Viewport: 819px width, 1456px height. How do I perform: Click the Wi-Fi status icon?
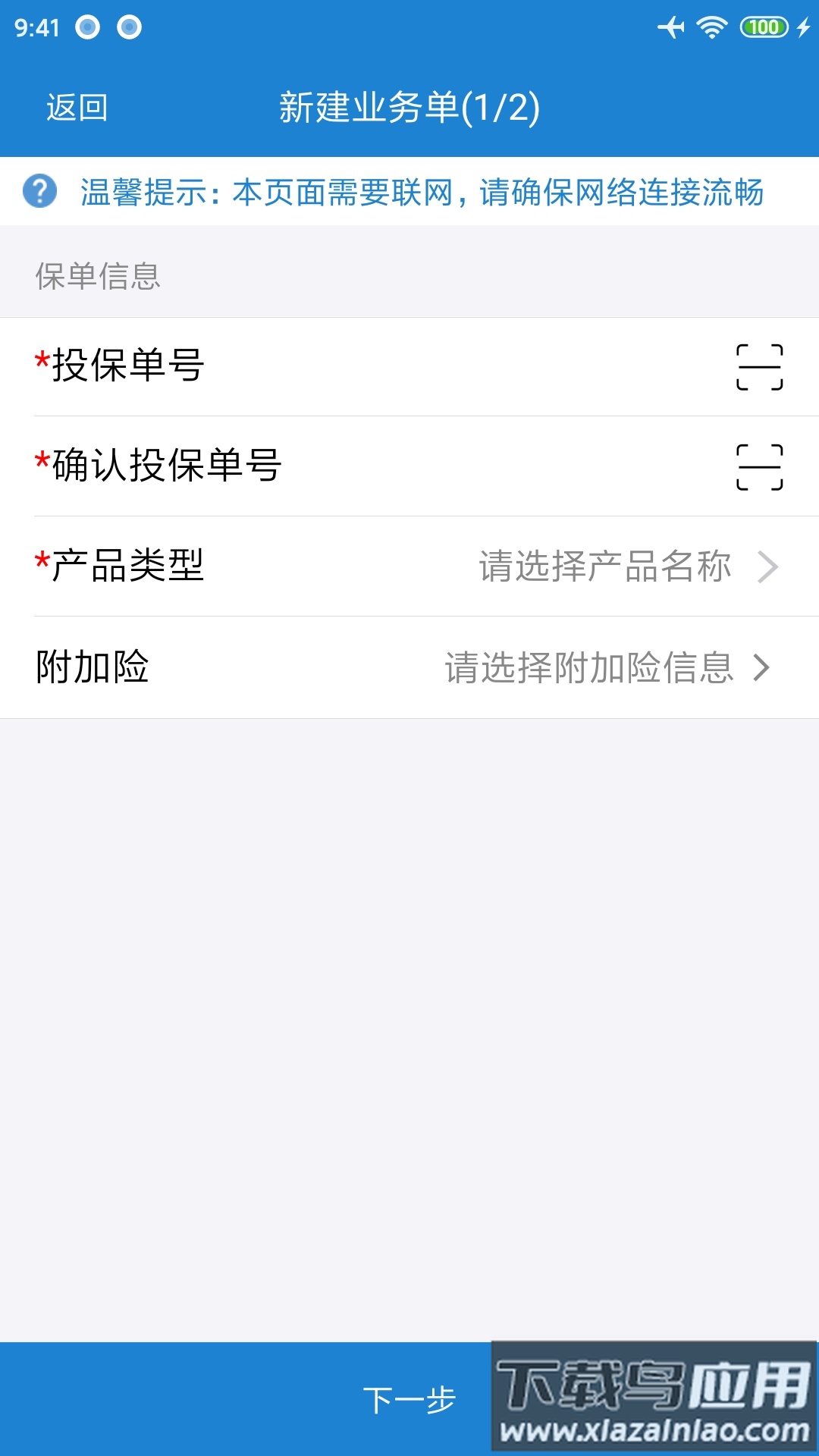[711, 26]
